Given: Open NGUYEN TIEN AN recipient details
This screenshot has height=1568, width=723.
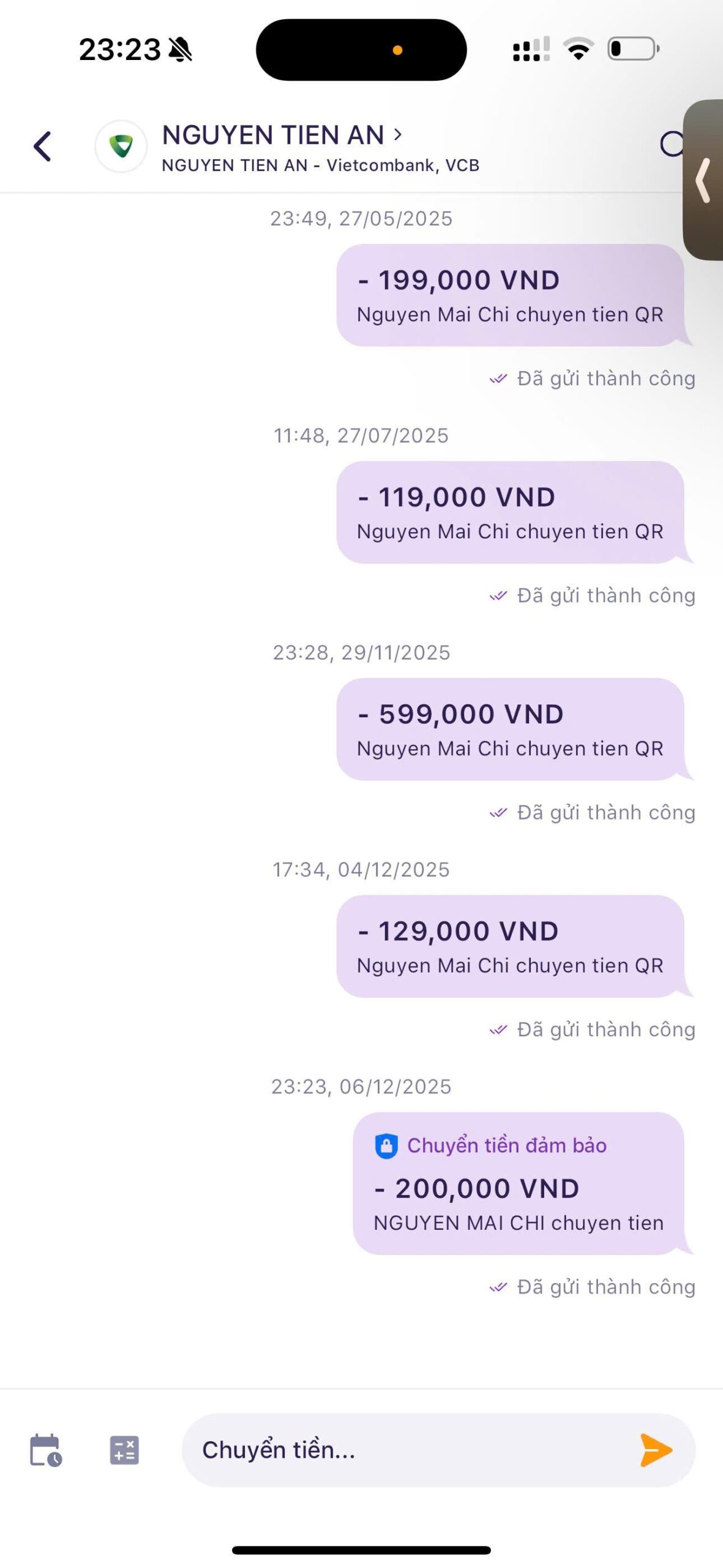Looking at the screenshot, I should 282,135.
